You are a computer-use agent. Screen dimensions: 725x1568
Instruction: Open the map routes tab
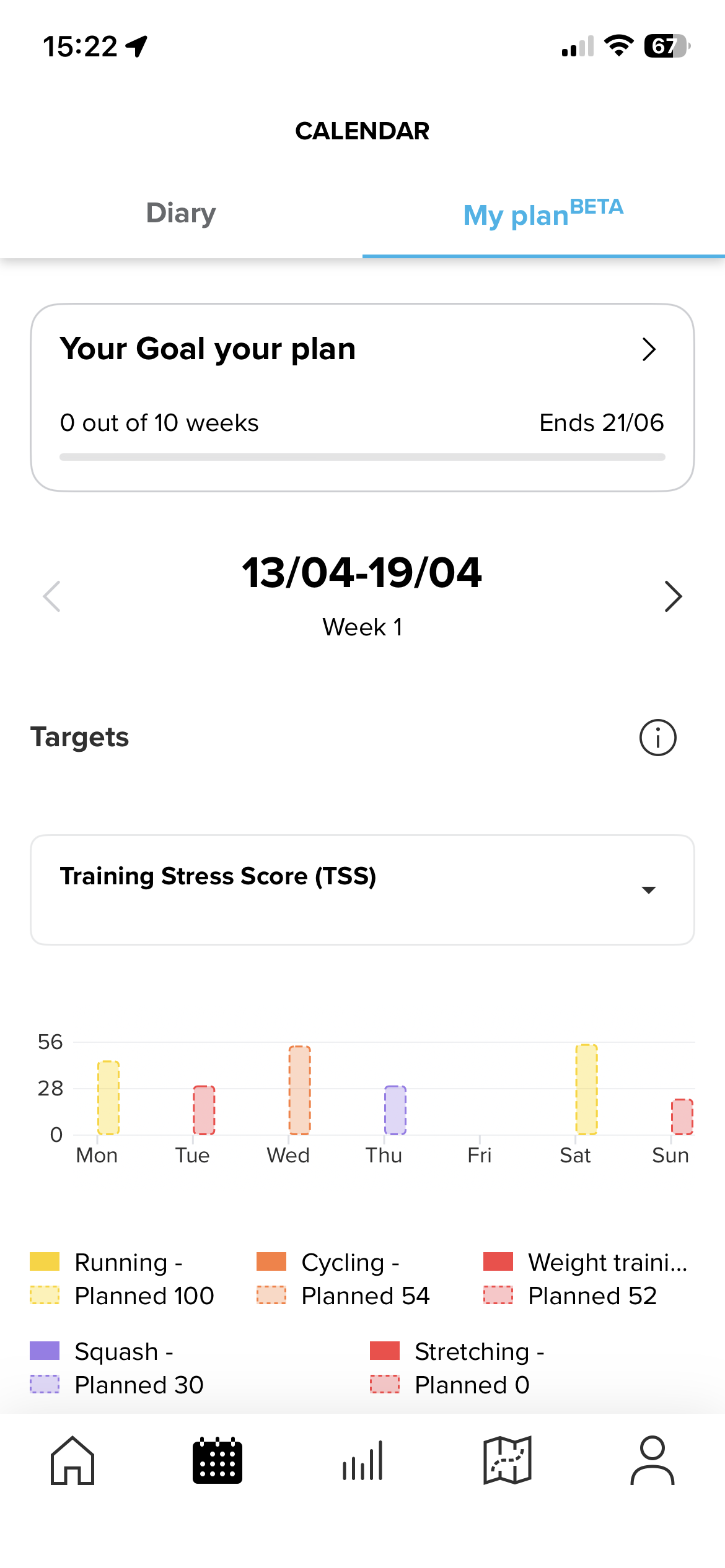tap(507, 1460)
